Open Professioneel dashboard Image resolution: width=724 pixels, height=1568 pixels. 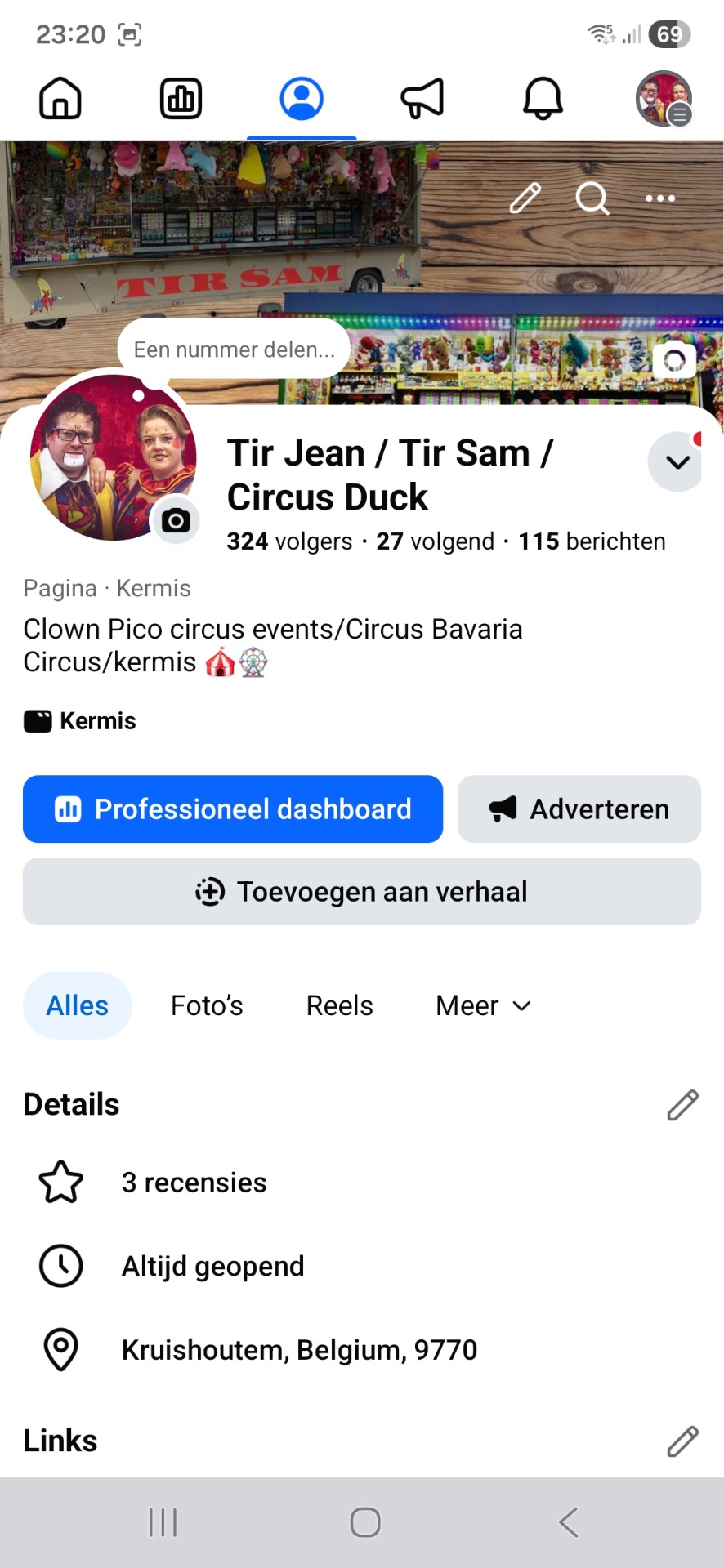pyautogui.click(x=233, y=809)
